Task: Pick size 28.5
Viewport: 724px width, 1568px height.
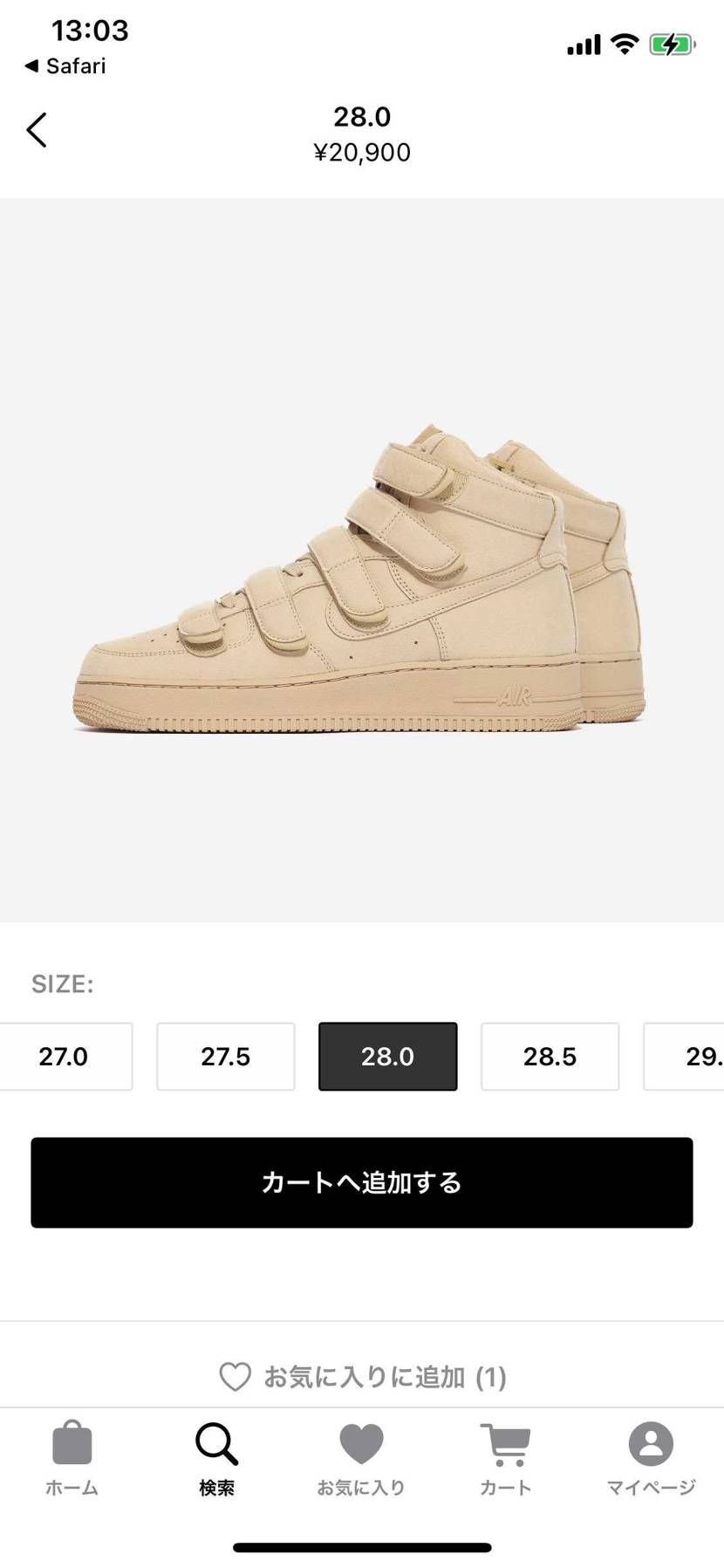Action: click(550, 1056)
